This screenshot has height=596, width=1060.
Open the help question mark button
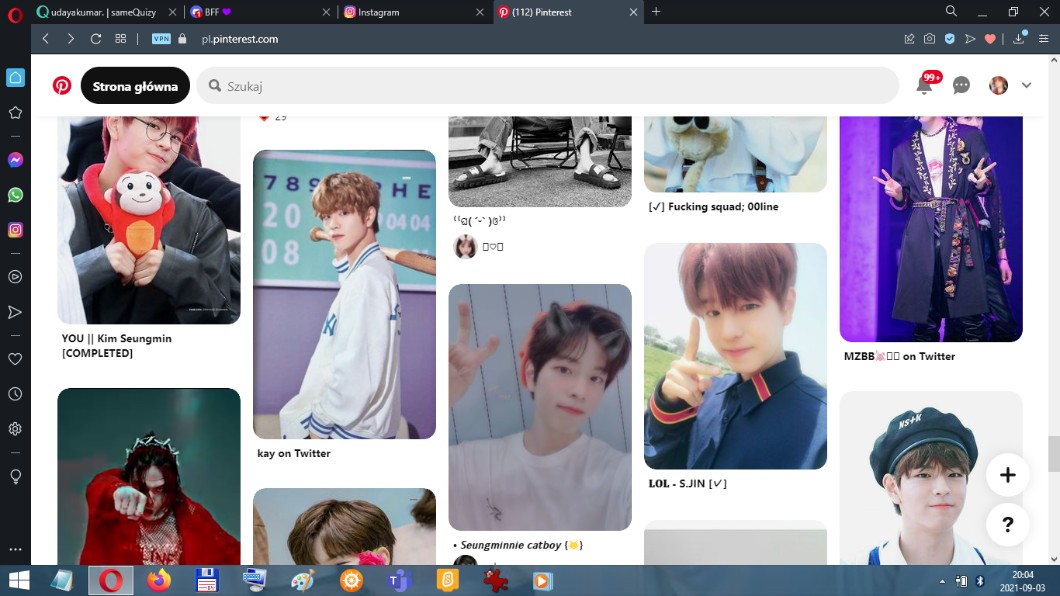click(1007, 524)
